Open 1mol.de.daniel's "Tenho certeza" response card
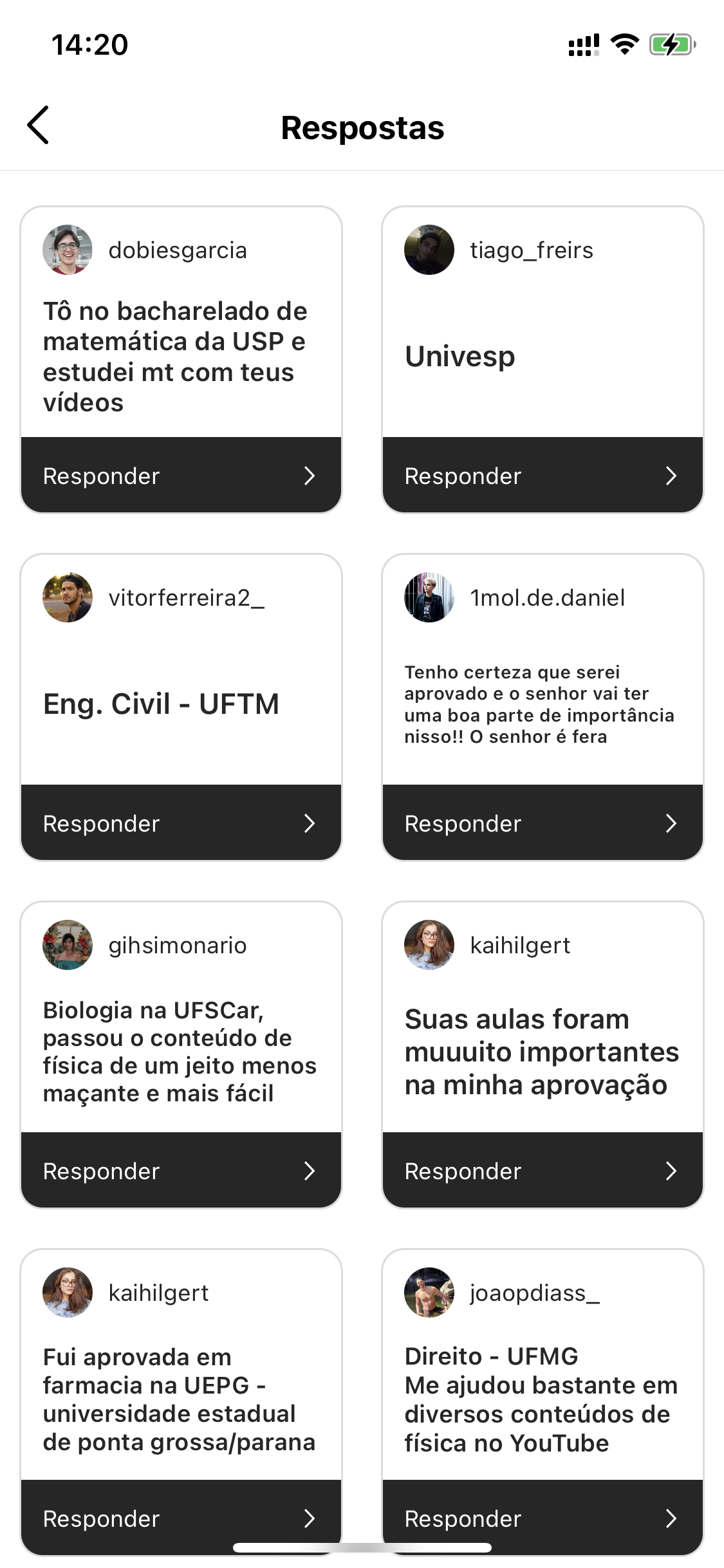Screen dimensions: 724x1568 click(x=539, y=704)
